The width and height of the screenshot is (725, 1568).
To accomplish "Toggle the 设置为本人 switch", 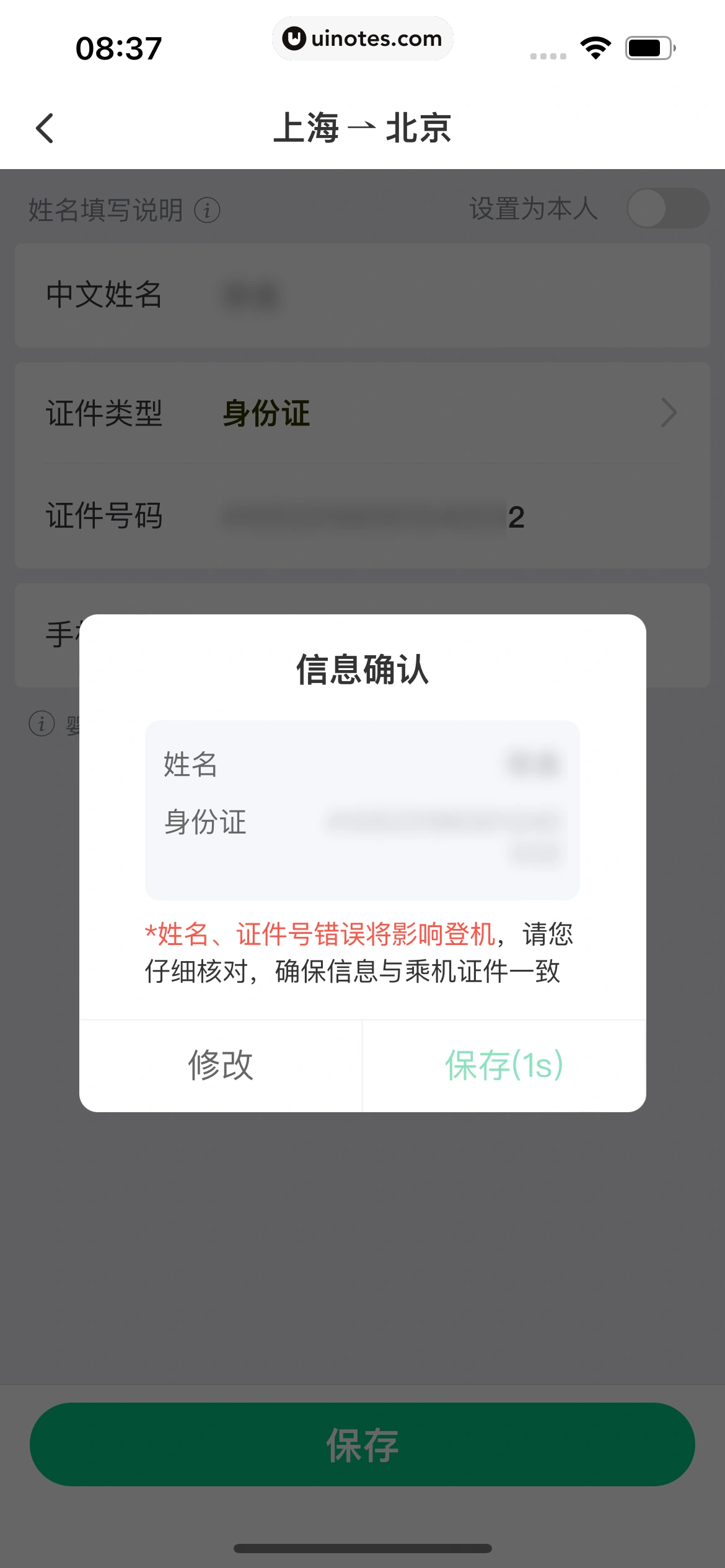I will coord(667,208).
